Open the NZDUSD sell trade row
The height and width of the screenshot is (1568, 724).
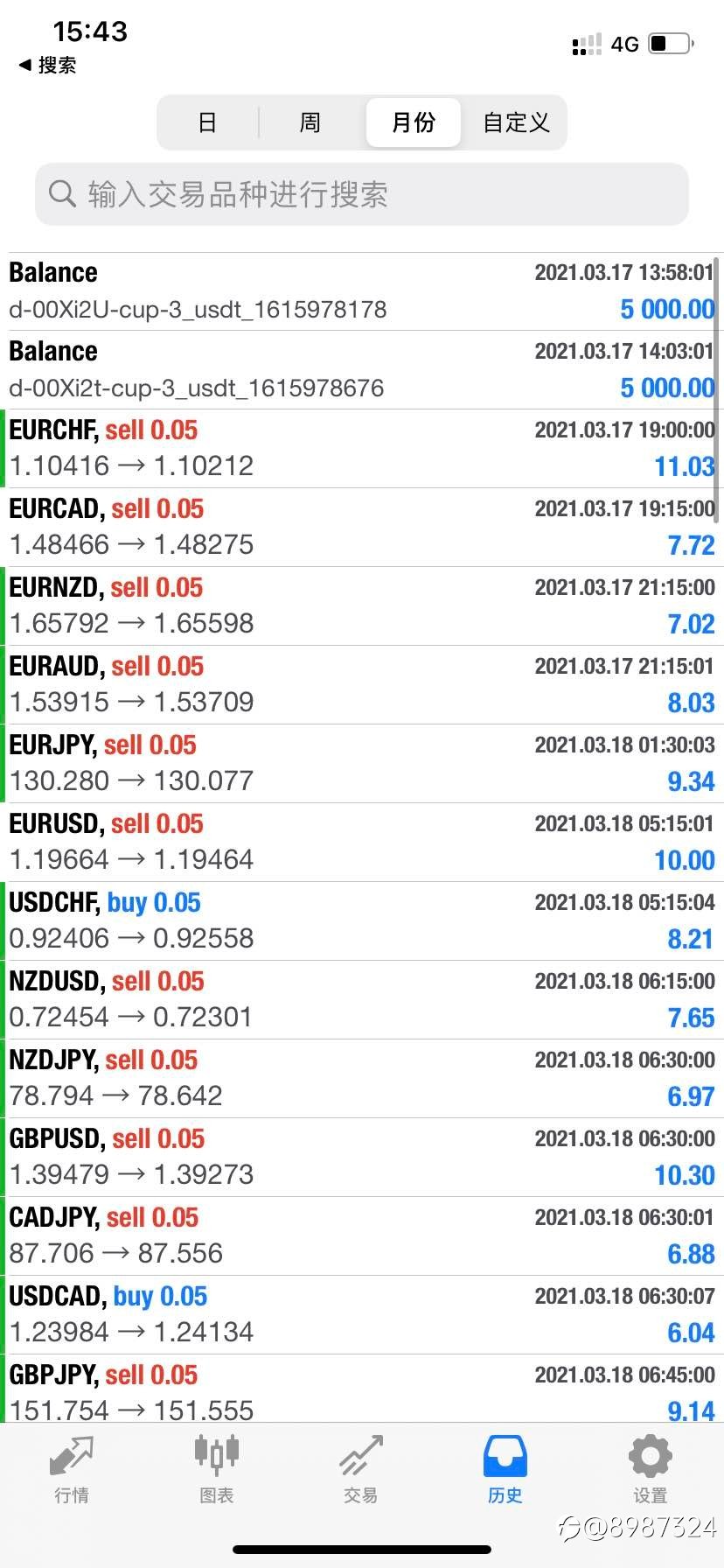362,999
